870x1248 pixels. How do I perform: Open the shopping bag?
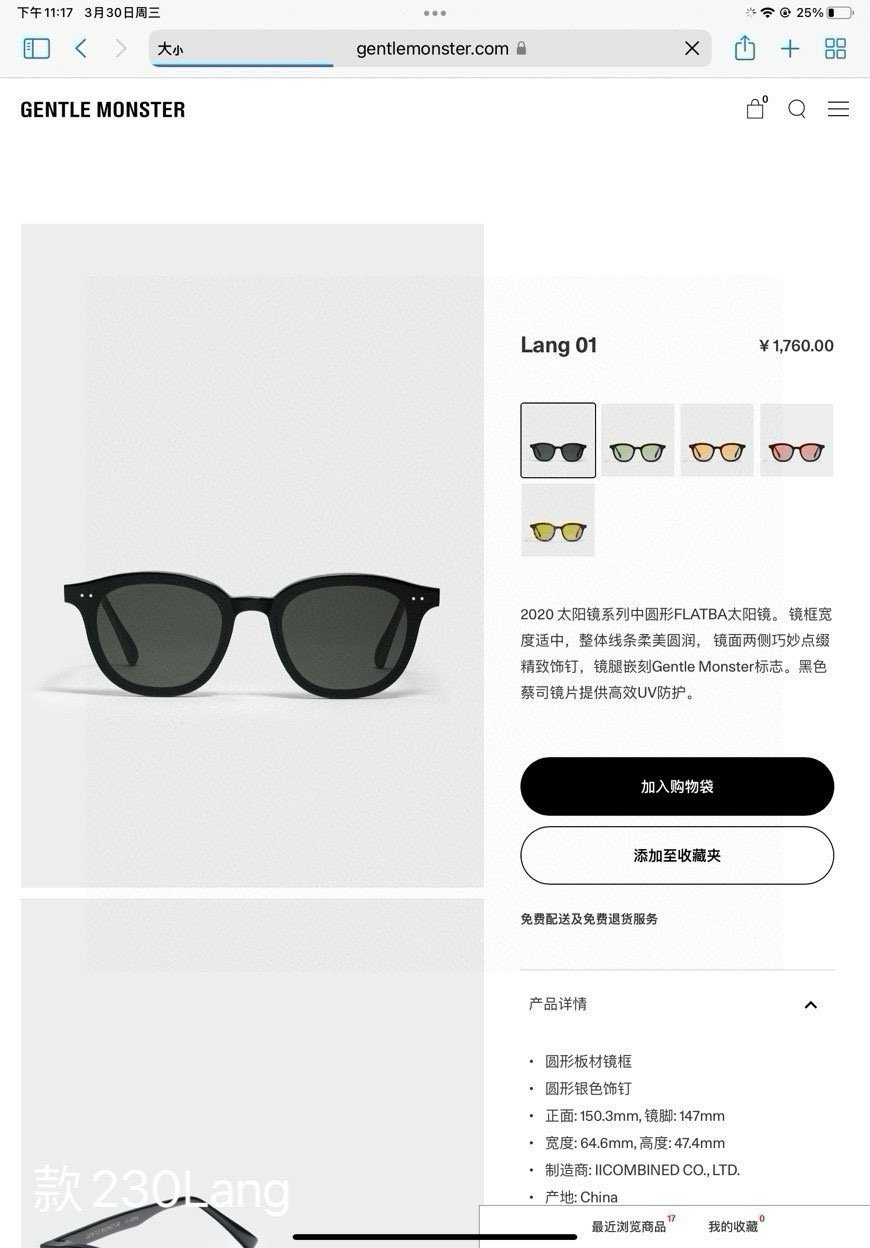[x=755, y=109]
